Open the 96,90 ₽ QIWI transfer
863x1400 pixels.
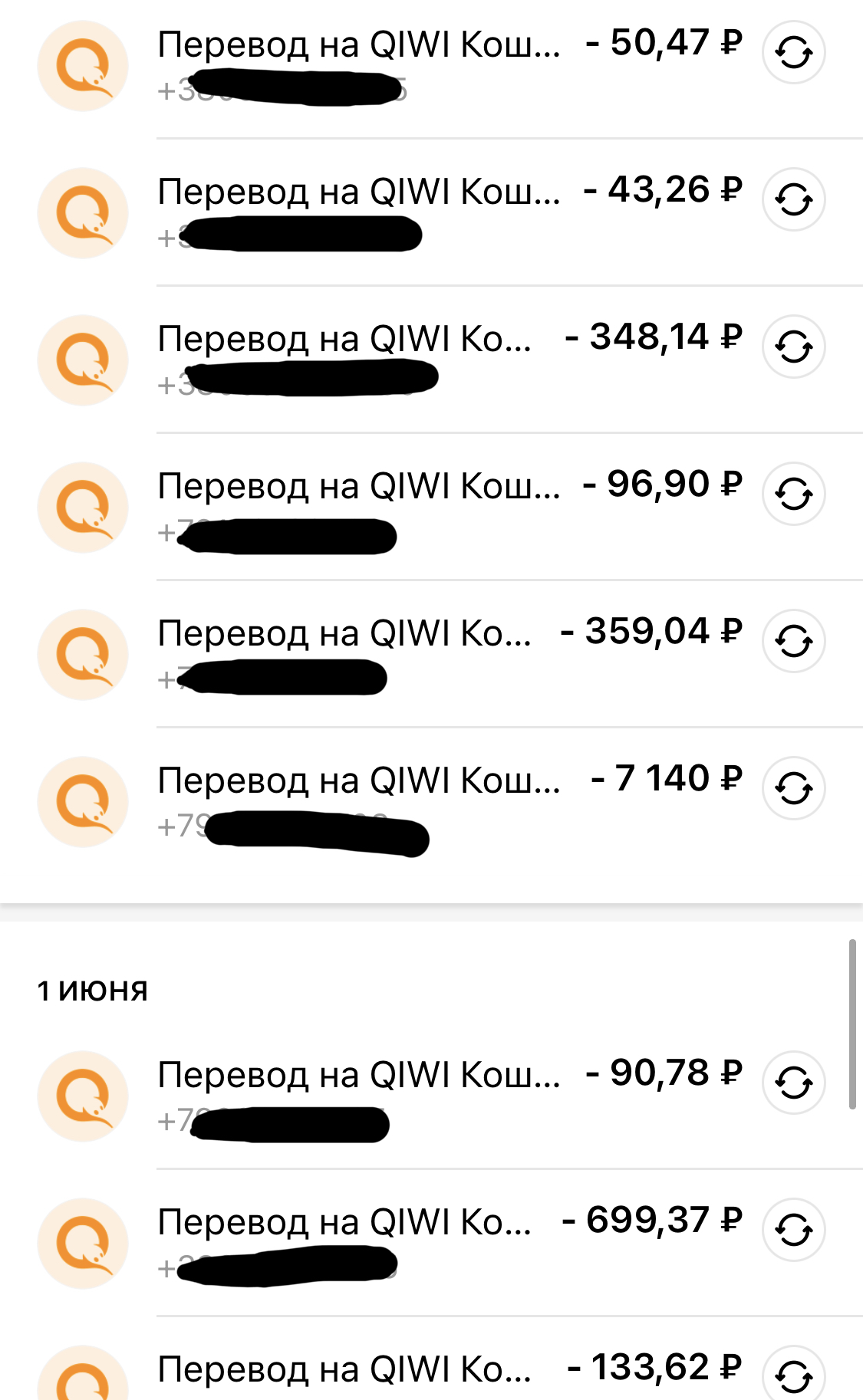(431, 508)
